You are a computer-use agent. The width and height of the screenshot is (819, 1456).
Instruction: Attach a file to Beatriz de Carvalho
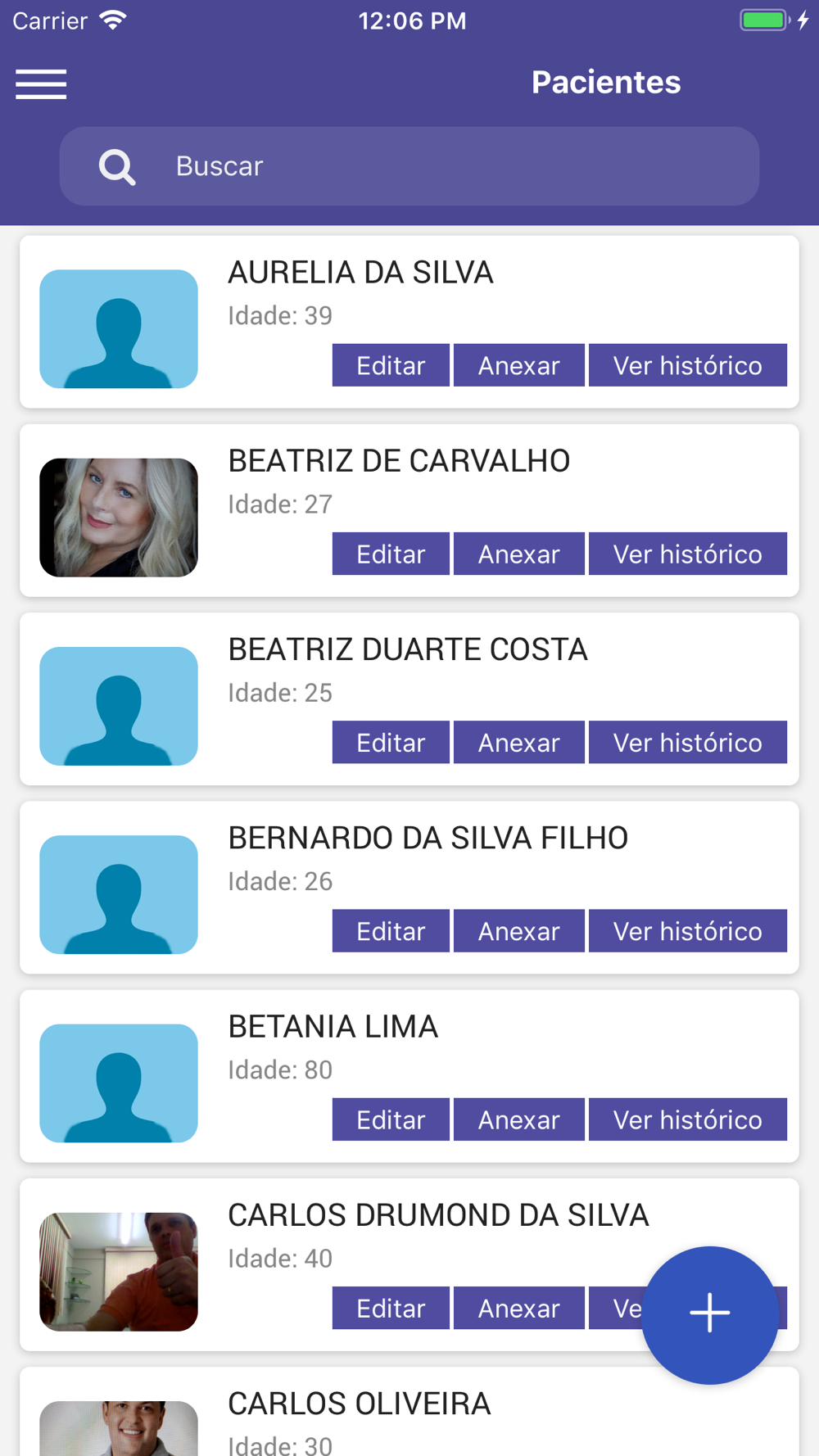point(519,554)
